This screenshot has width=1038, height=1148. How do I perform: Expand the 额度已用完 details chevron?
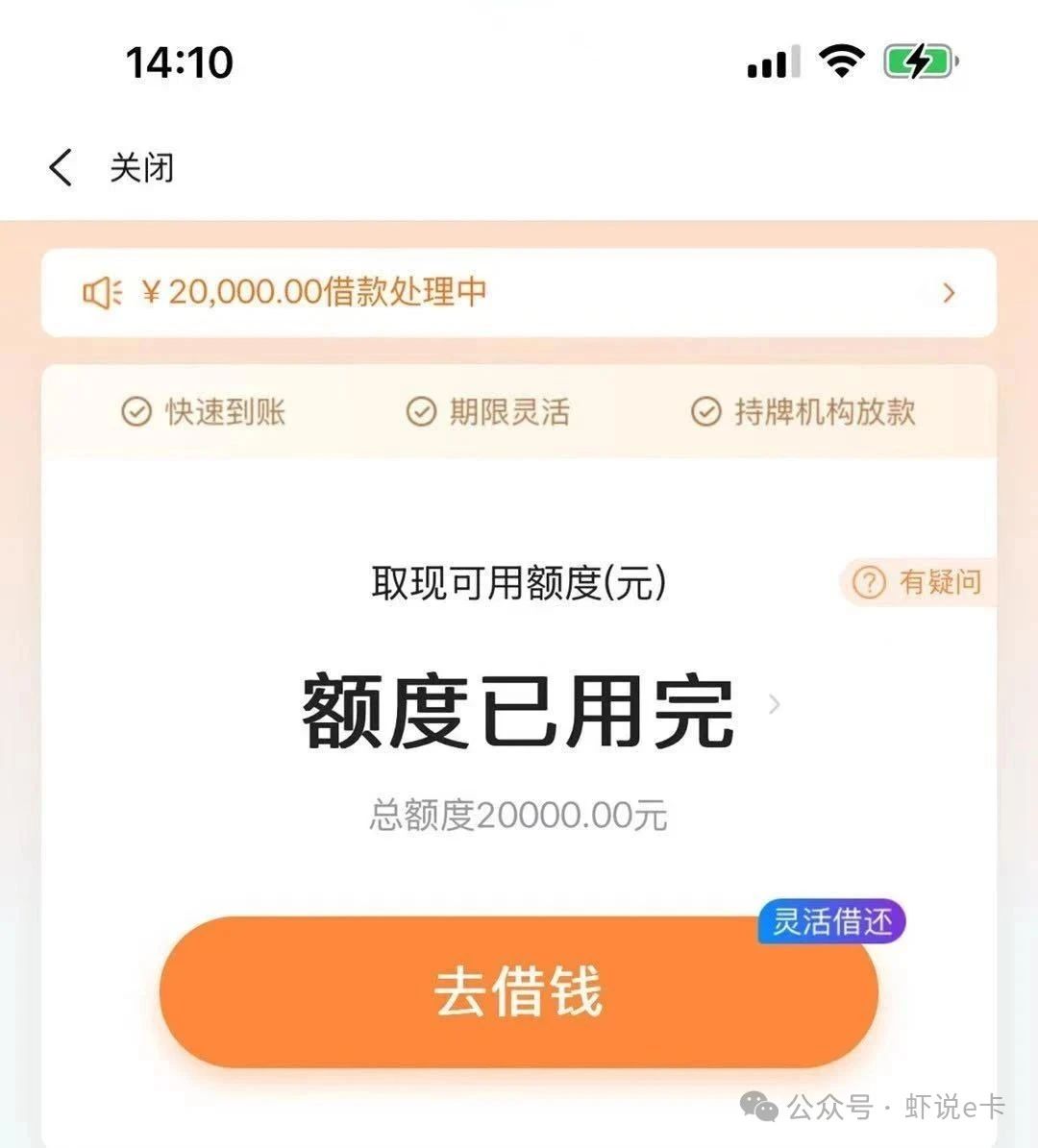[775, 705]
